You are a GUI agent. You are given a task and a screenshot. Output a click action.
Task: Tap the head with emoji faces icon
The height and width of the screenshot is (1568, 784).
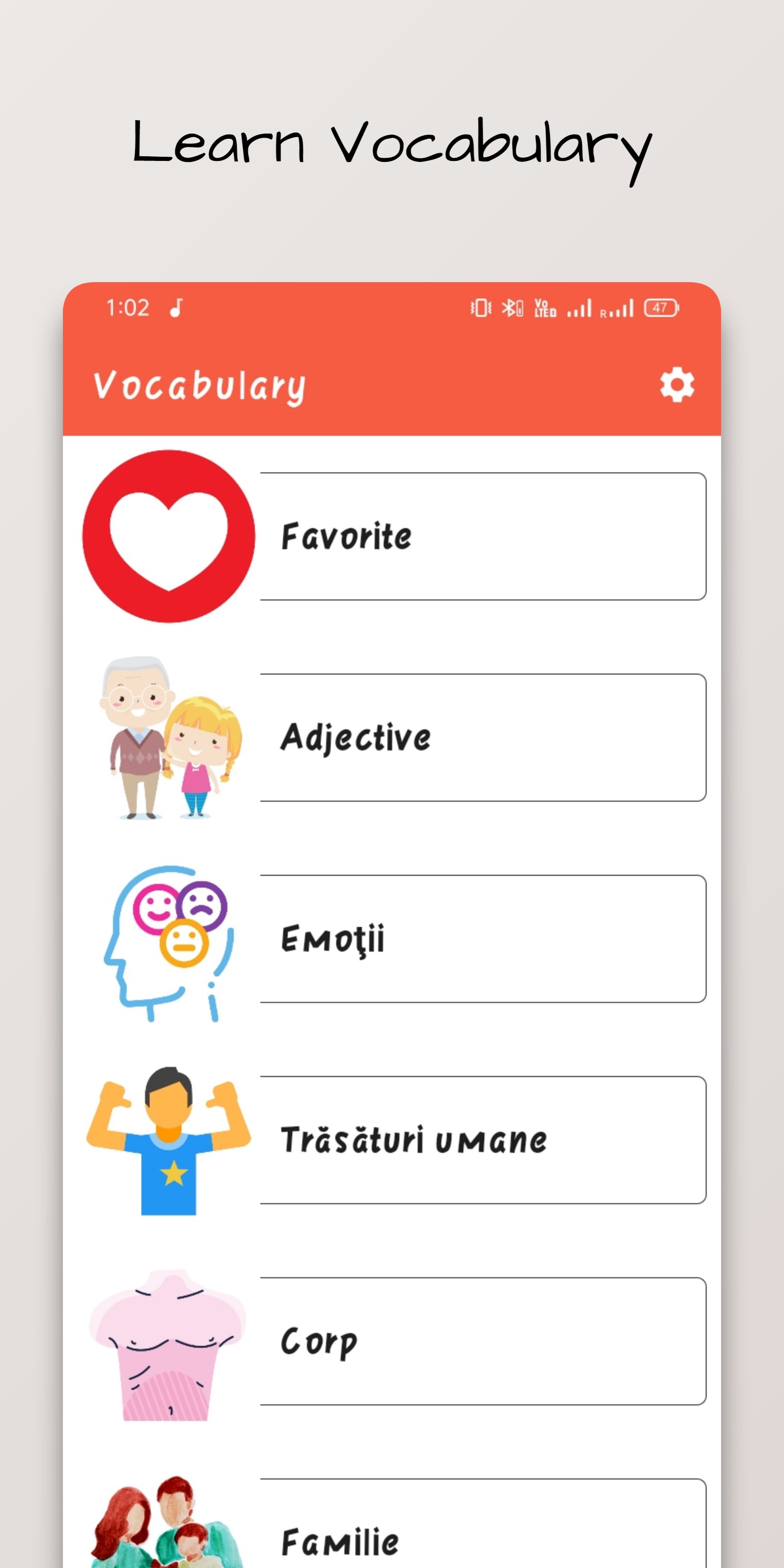coord(167,940)
